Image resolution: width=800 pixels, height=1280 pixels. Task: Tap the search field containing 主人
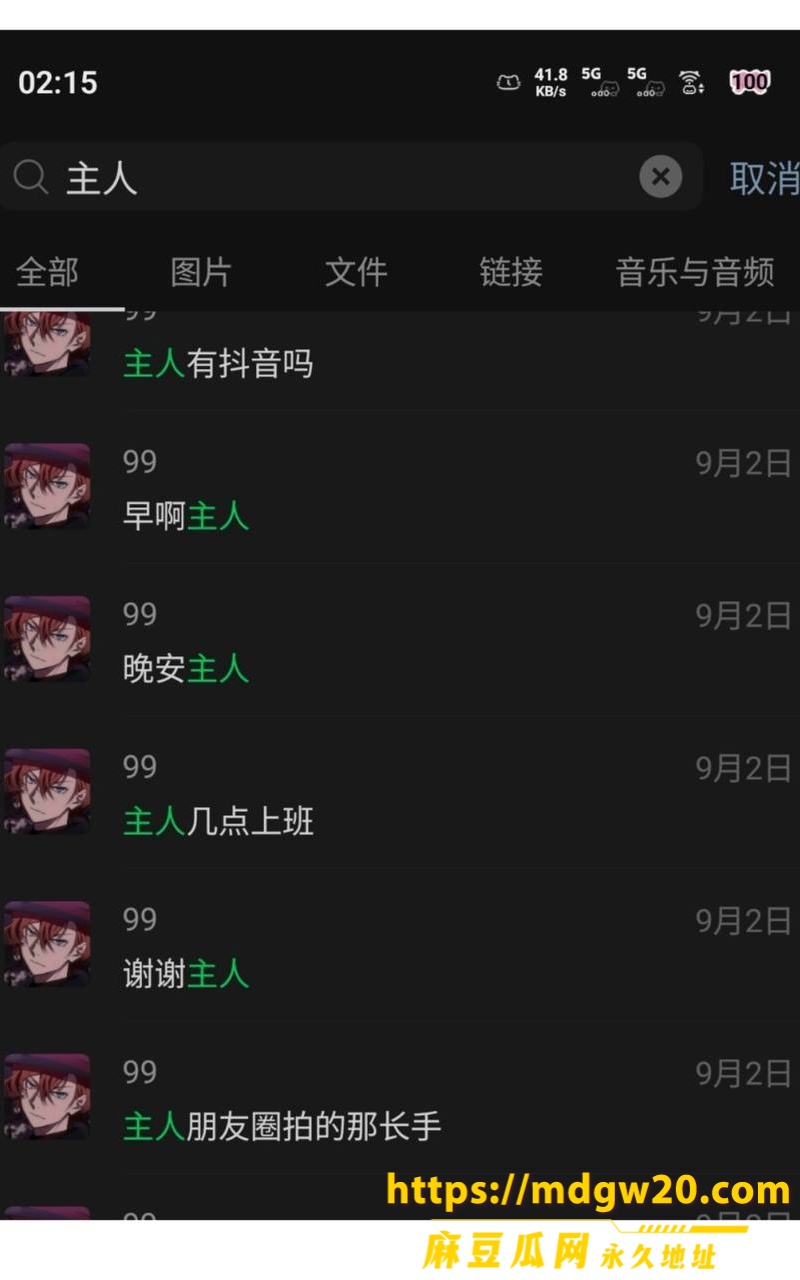(350, 177)
